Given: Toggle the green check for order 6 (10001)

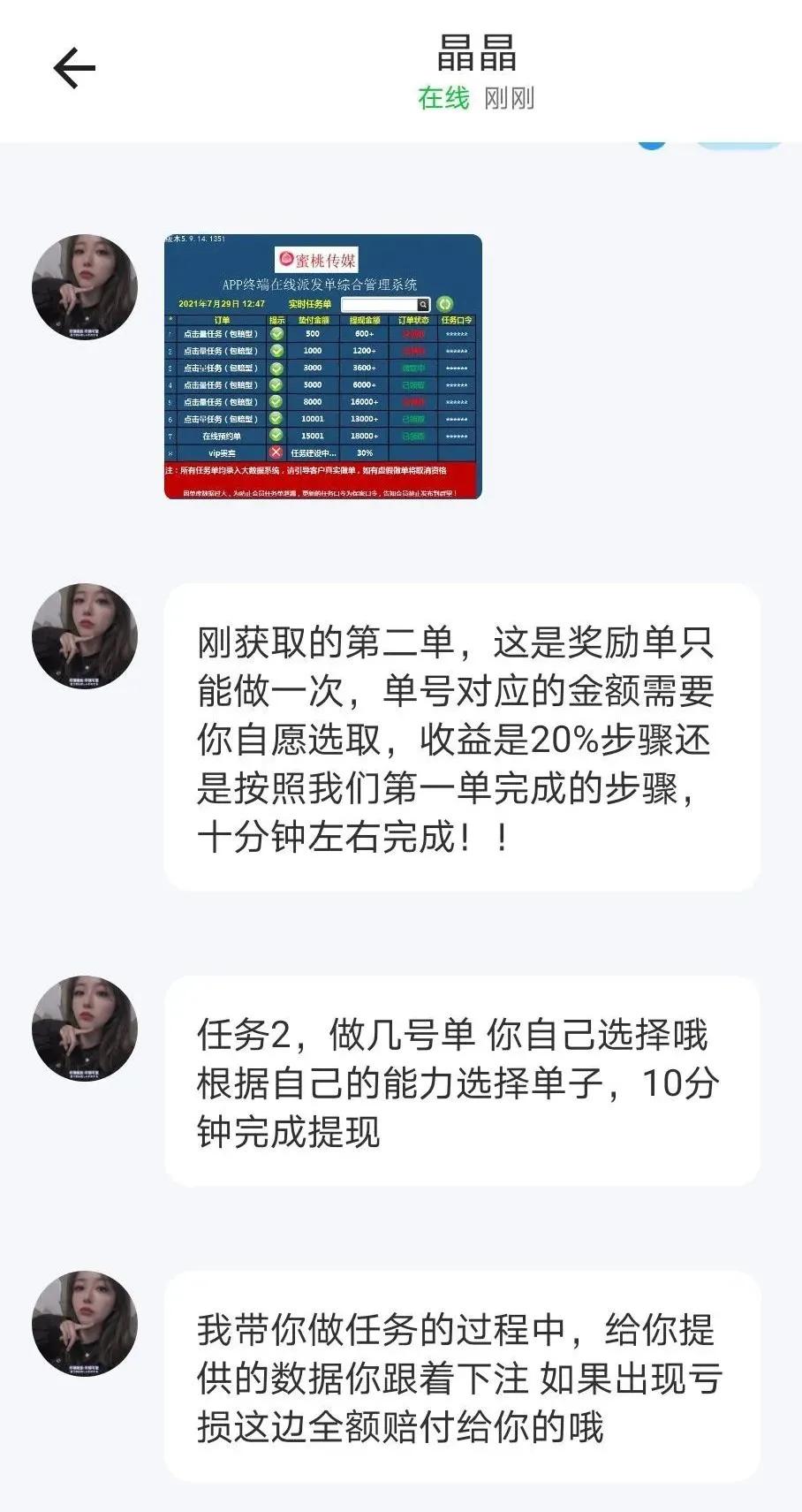Looking at the screenshot, I should tap(276, 418).
